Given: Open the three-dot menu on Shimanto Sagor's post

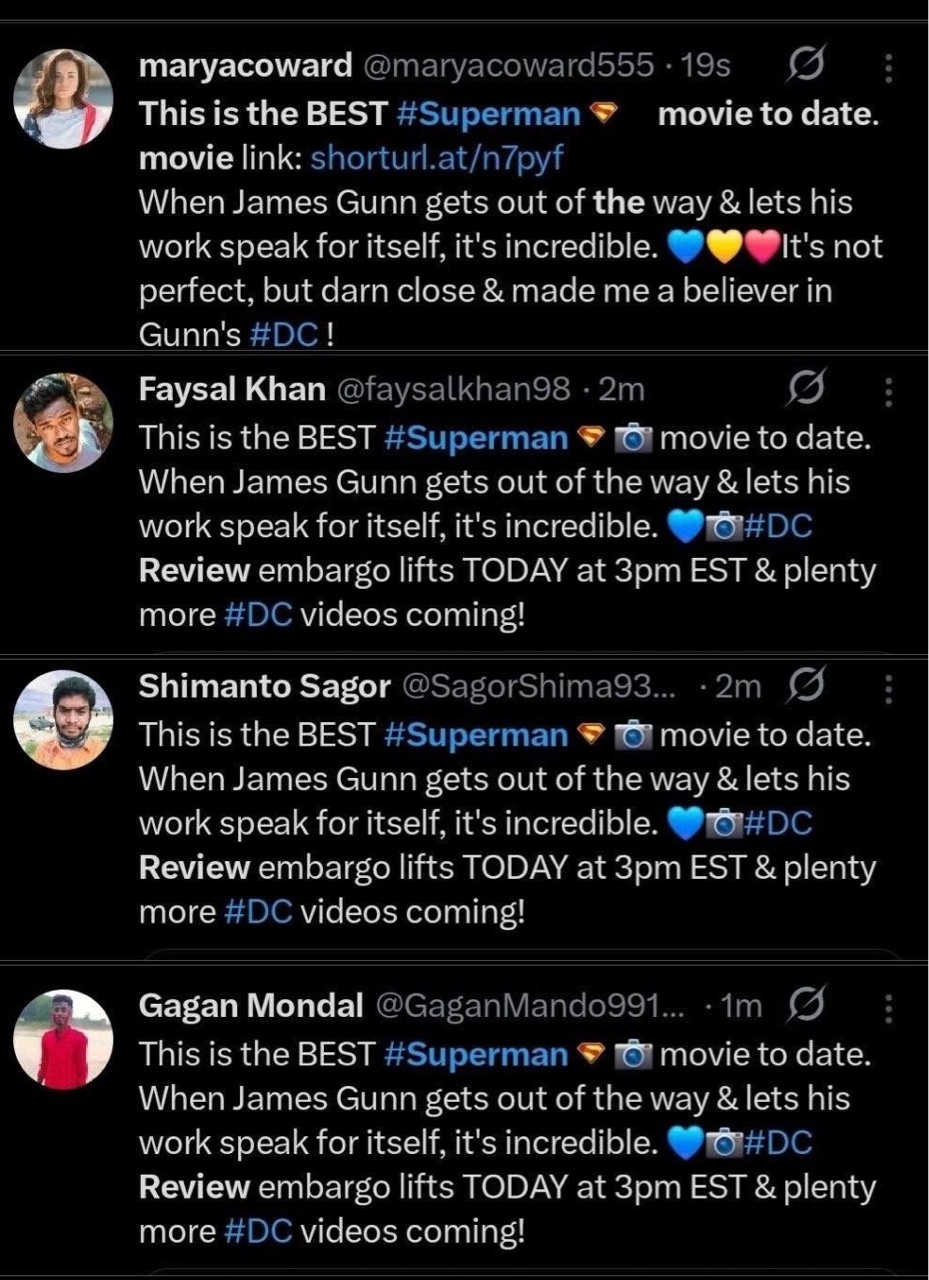Looking at the screenshot, I should click(x=889, y=688).
